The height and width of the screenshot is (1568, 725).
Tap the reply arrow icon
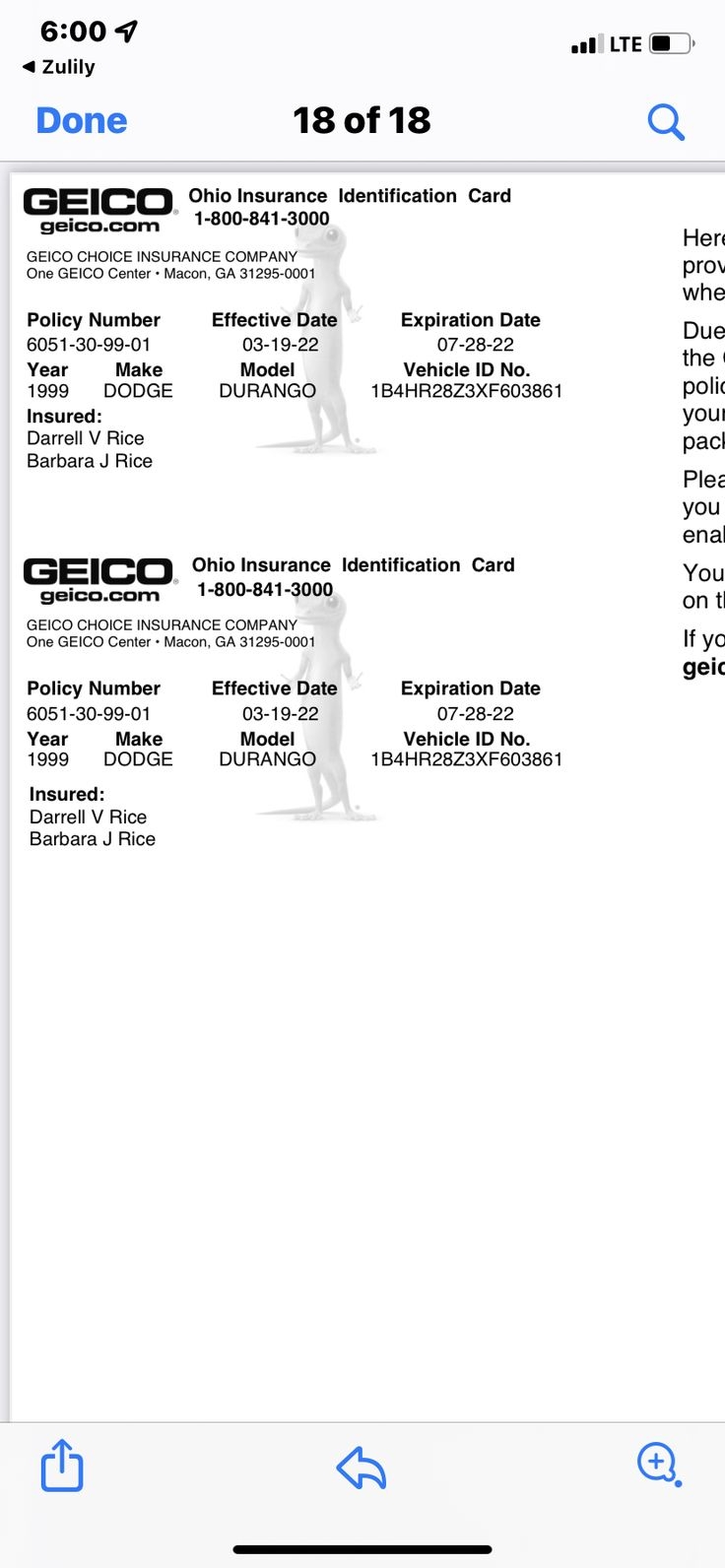(361, 1467)
